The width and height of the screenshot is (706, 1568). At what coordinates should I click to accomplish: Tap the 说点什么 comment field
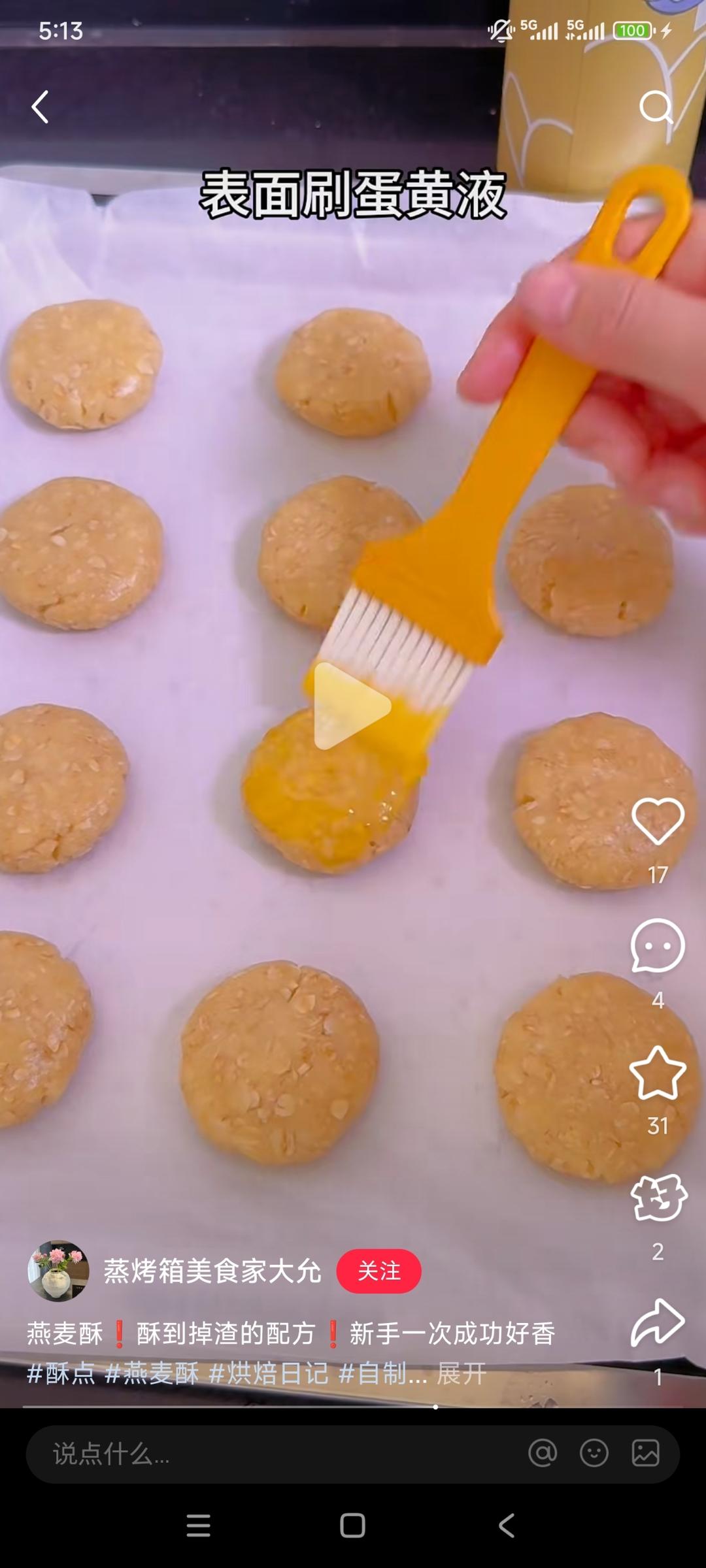pyautogui.click(x=261, y=1454)
